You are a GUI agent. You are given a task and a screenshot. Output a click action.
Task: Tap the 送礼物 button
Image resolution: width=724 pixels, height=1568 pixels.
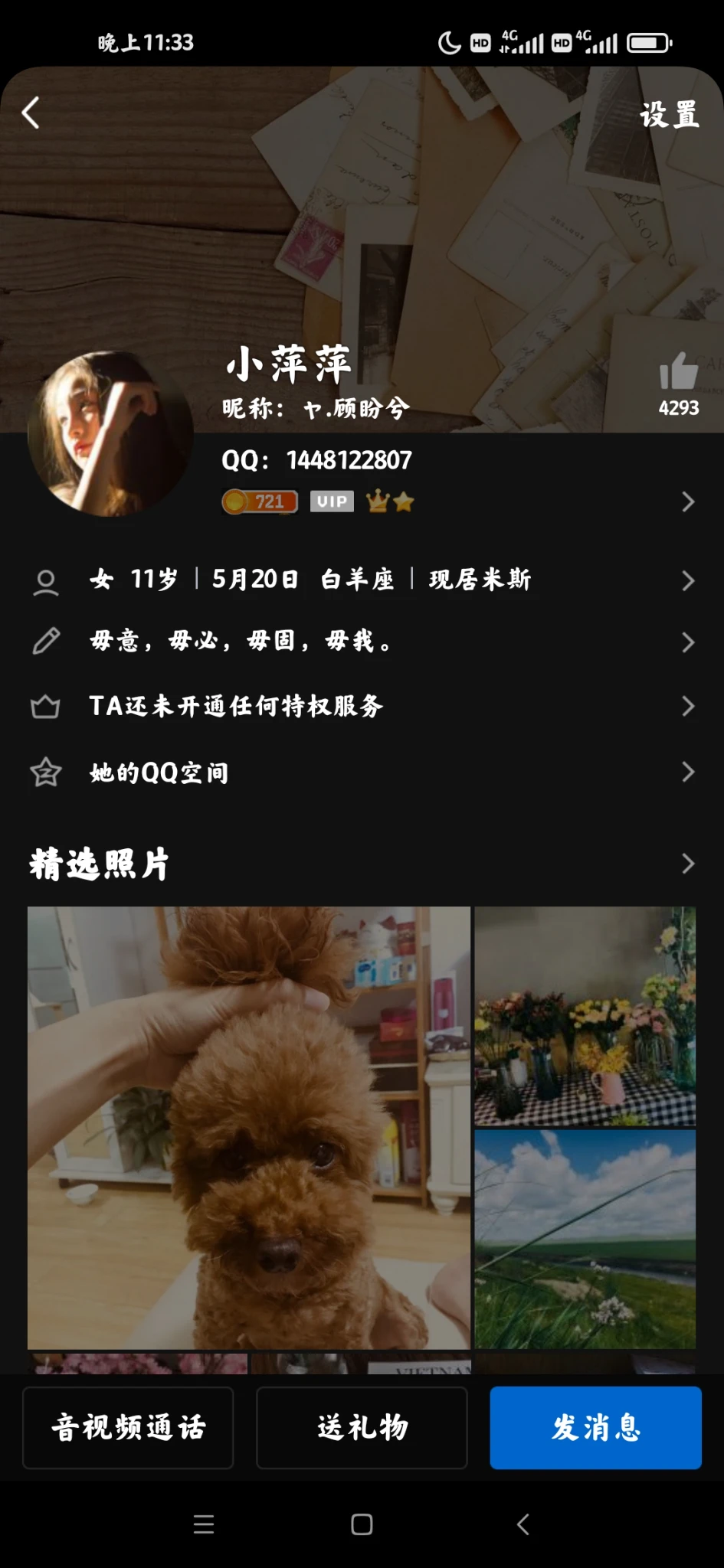click(362, 1427)
